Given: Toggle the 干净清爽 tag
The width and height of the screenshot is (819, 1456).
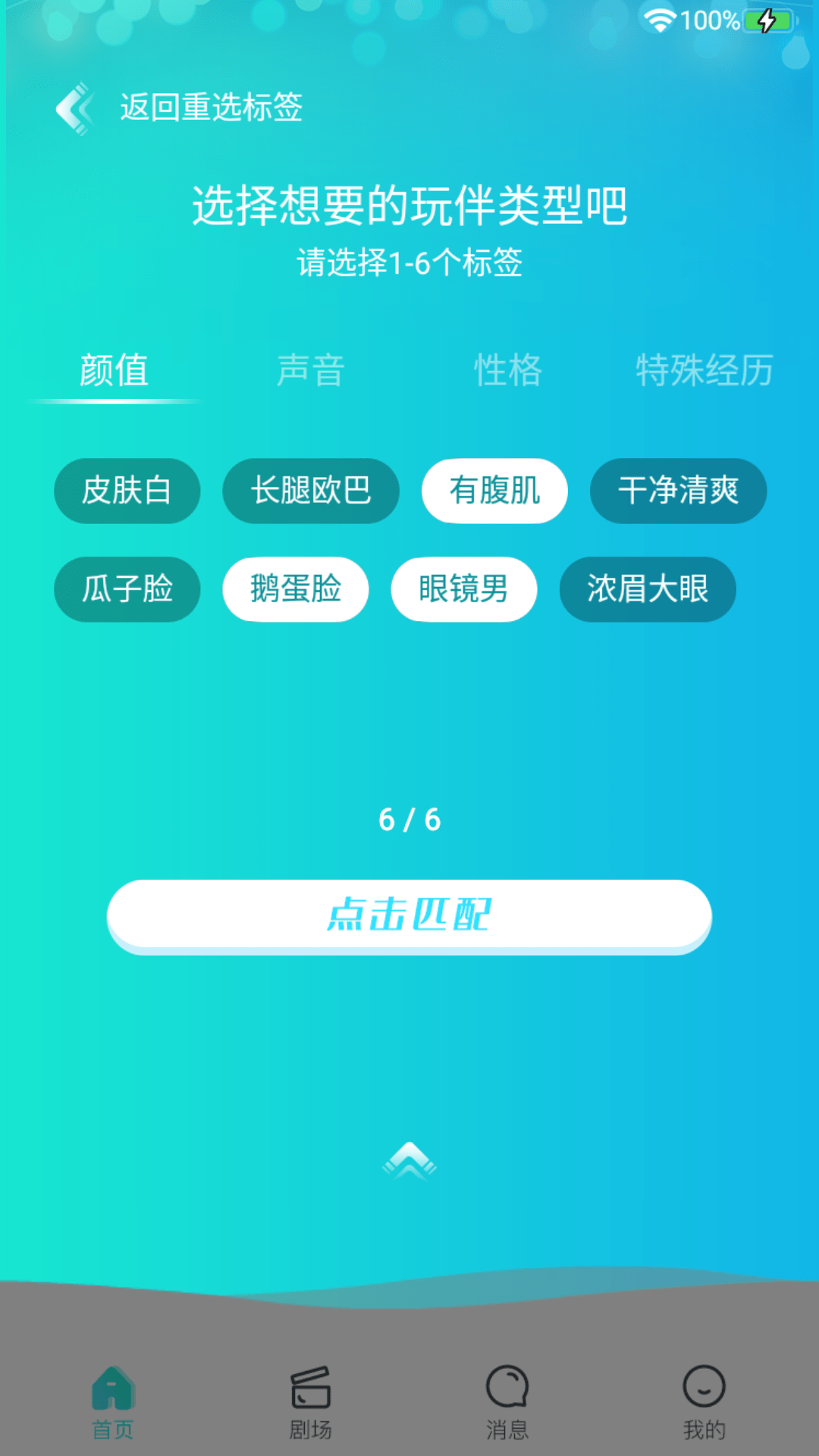Looking at the screenshot, I should pos(677,491).
